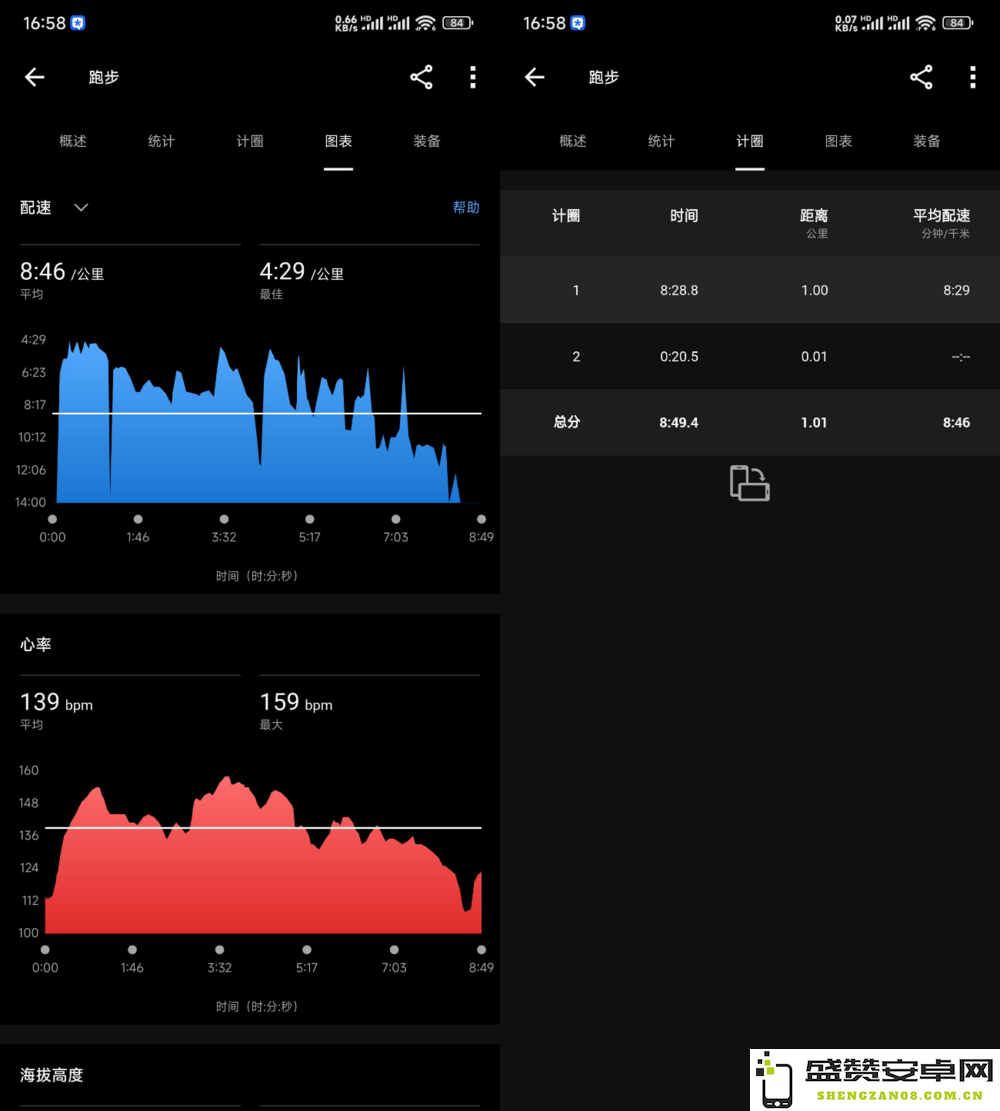Switch to 概述 tab on the chart screen
Viewport: 1000px width, 1111px height.
click(73, 141)
